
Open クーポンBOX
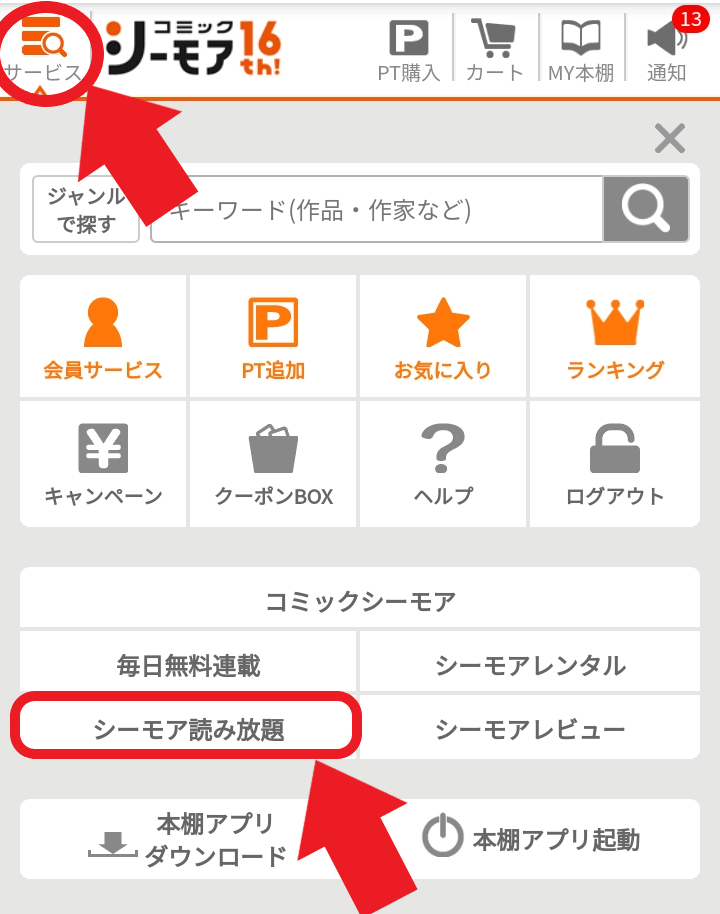tap(273, 465)
